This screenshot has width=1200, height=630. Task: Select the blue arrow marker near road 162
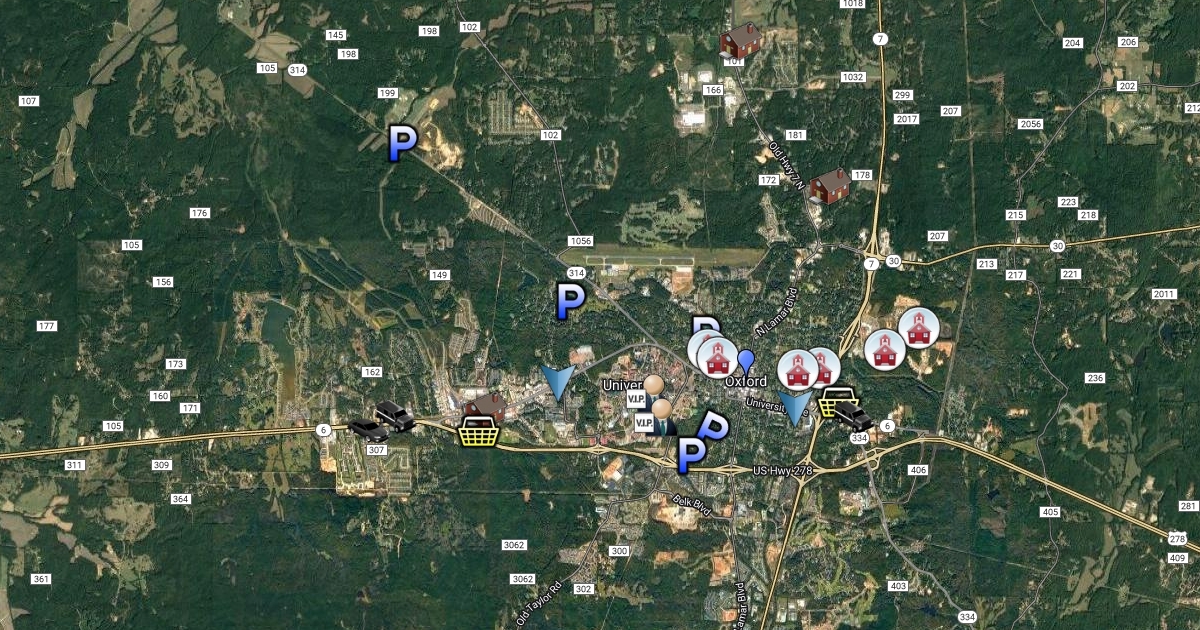click(x=558, y=381)
